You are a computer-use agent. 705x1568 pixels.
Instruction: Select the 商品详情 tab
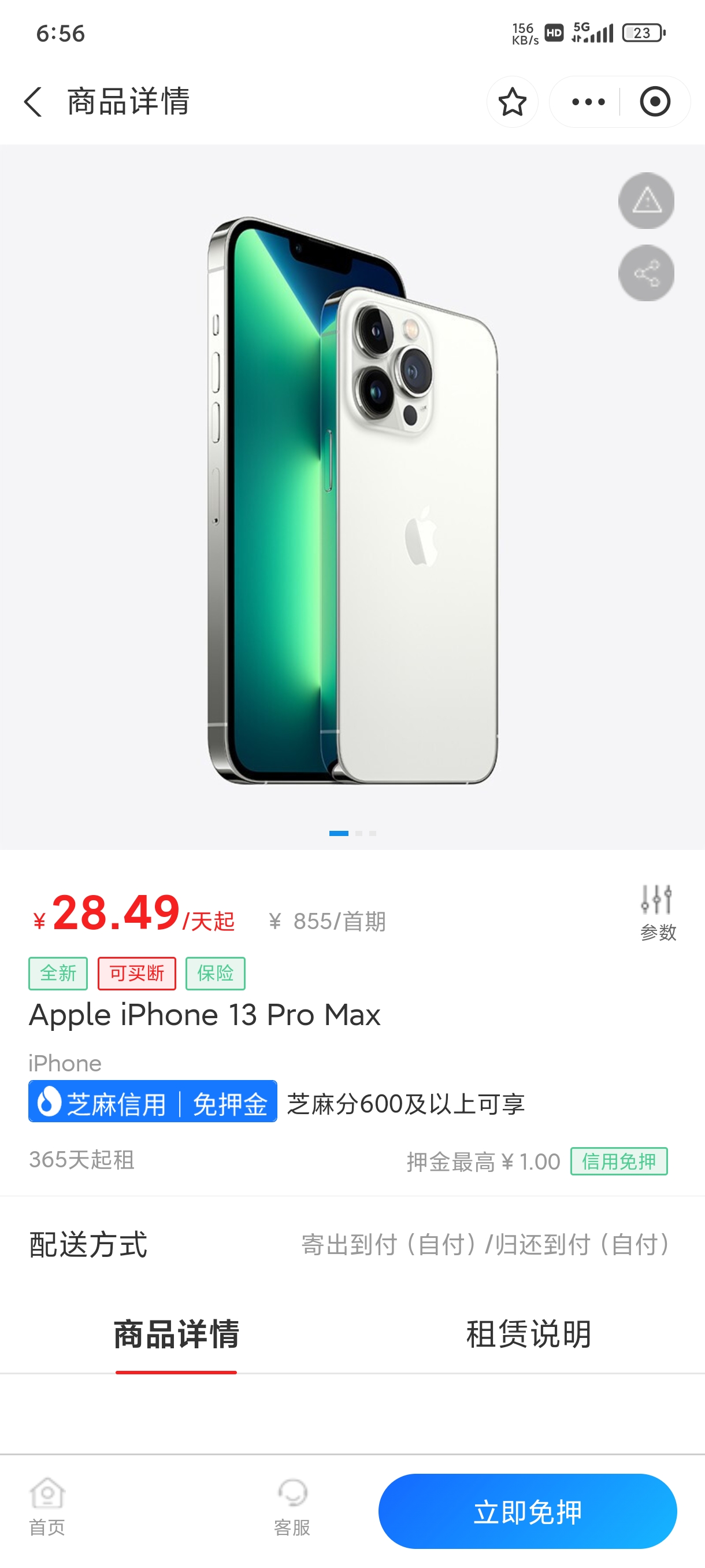click(176, 1335)
